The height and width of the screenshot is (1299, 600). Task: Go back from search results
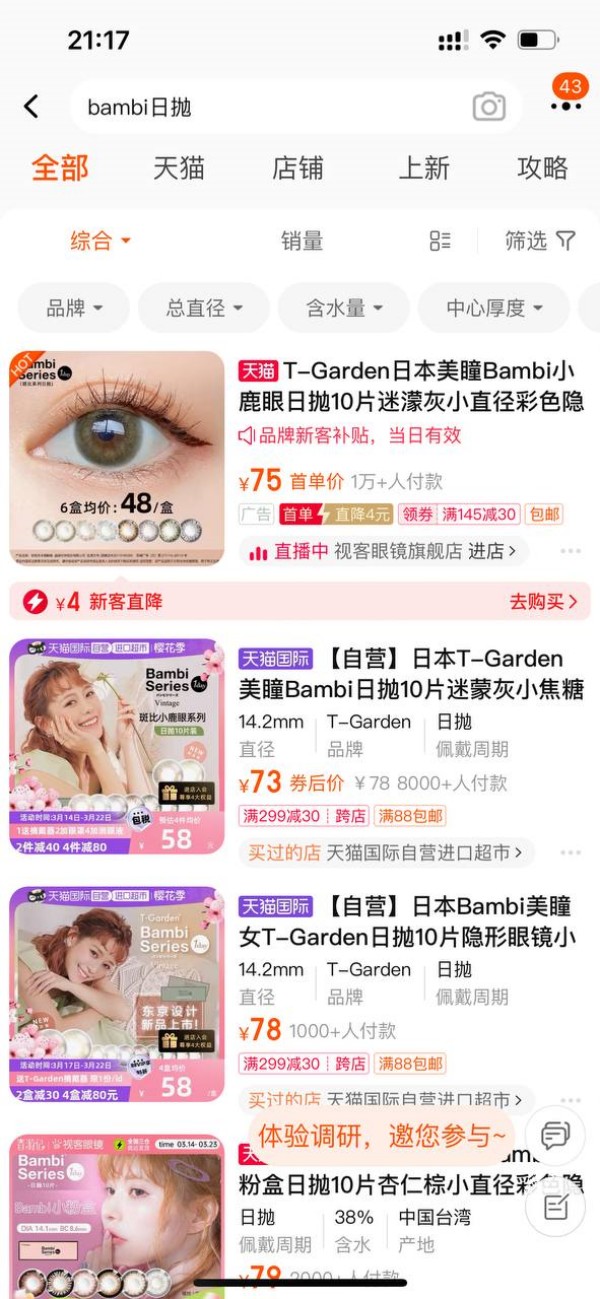32,107
